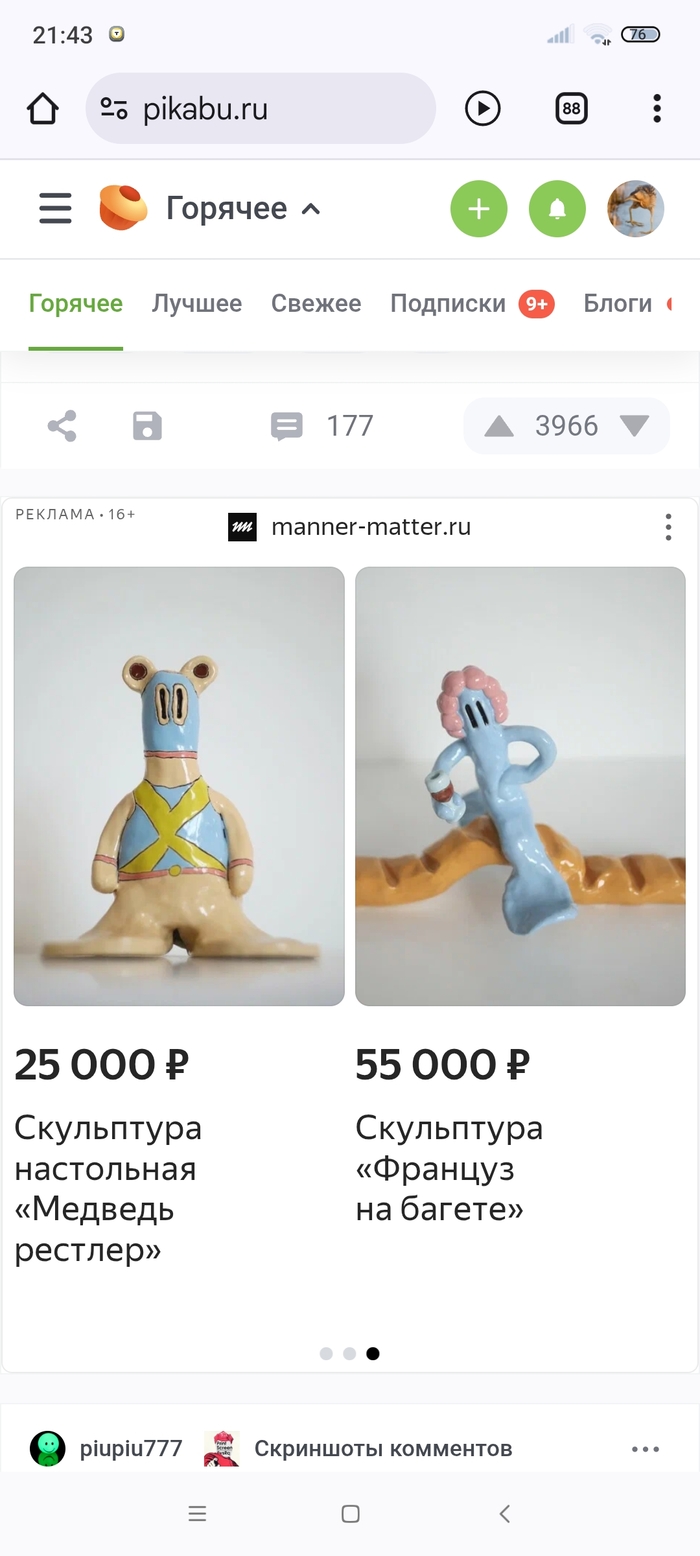Create a new post with the green plus button
The height and width of the screenshot is (1556, 700).
(479, 208)
